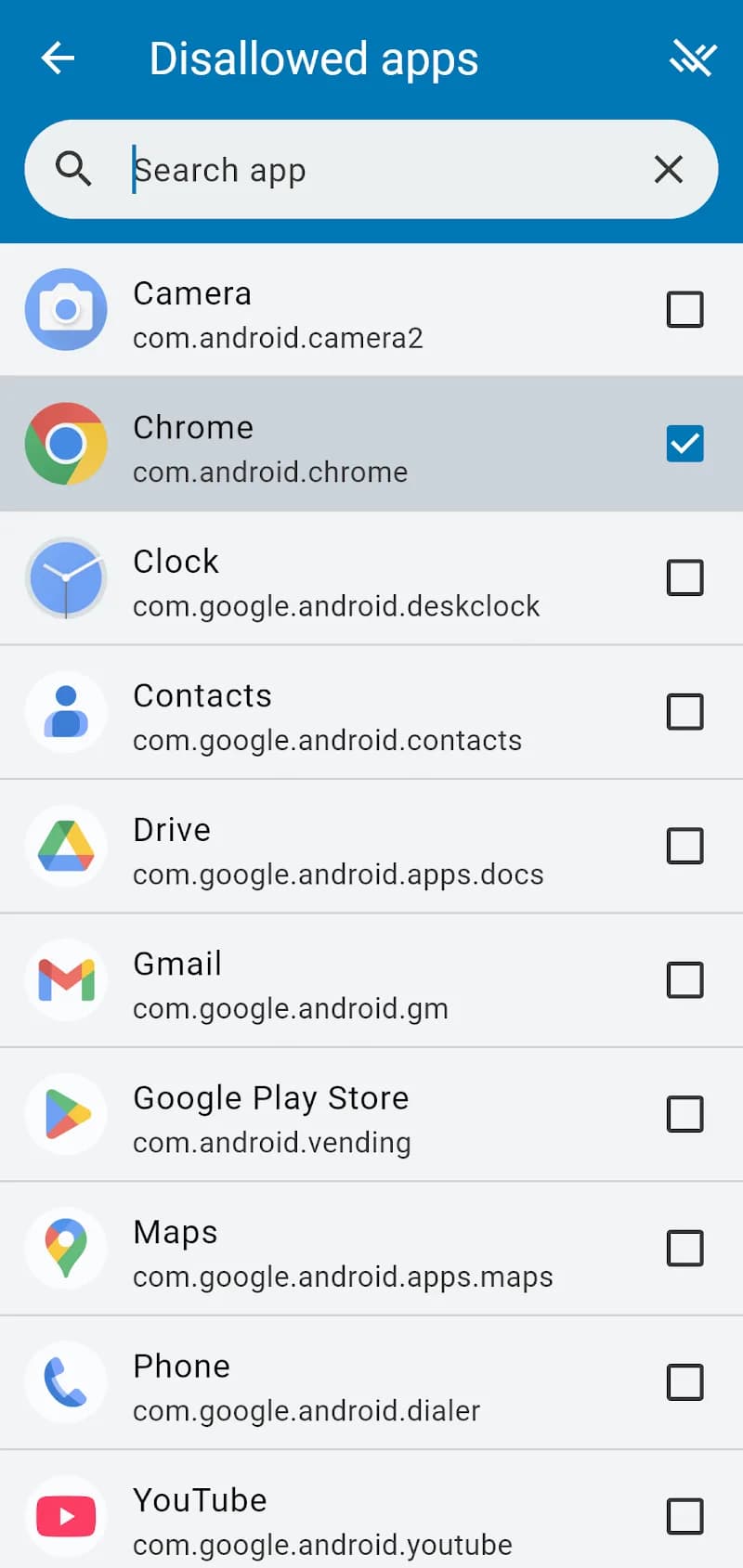Click the Contacts app icon

coord(66,712)
